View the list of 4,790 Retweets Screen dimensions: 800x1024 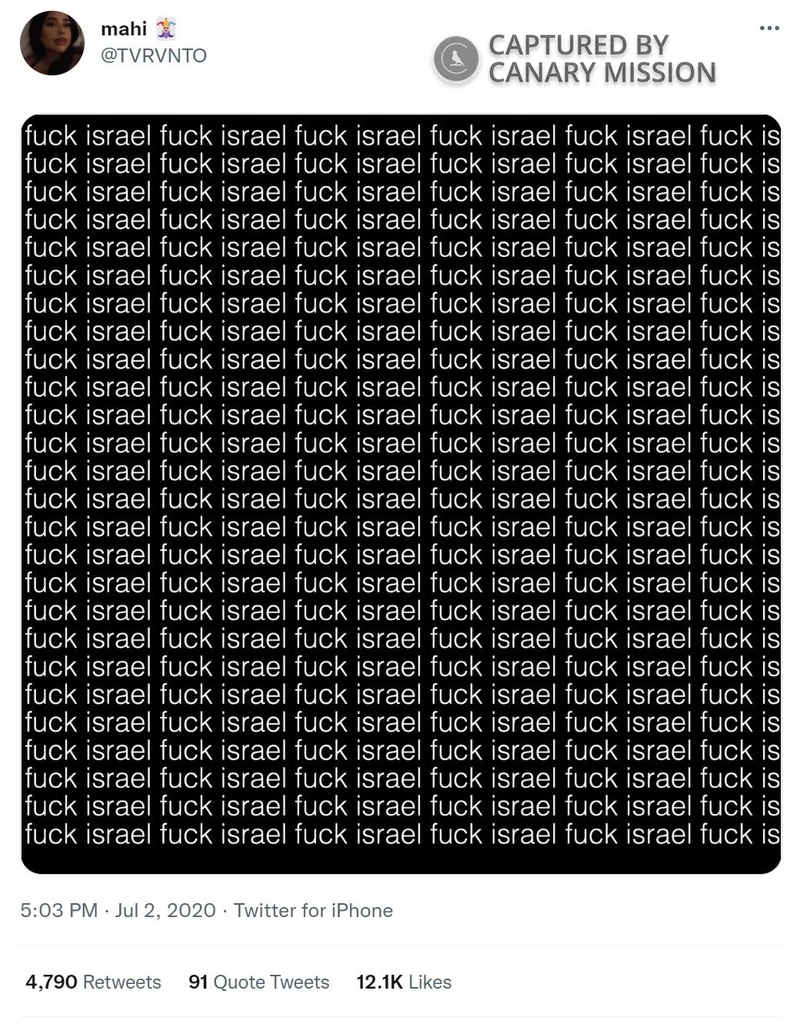(x=93, y=982)
